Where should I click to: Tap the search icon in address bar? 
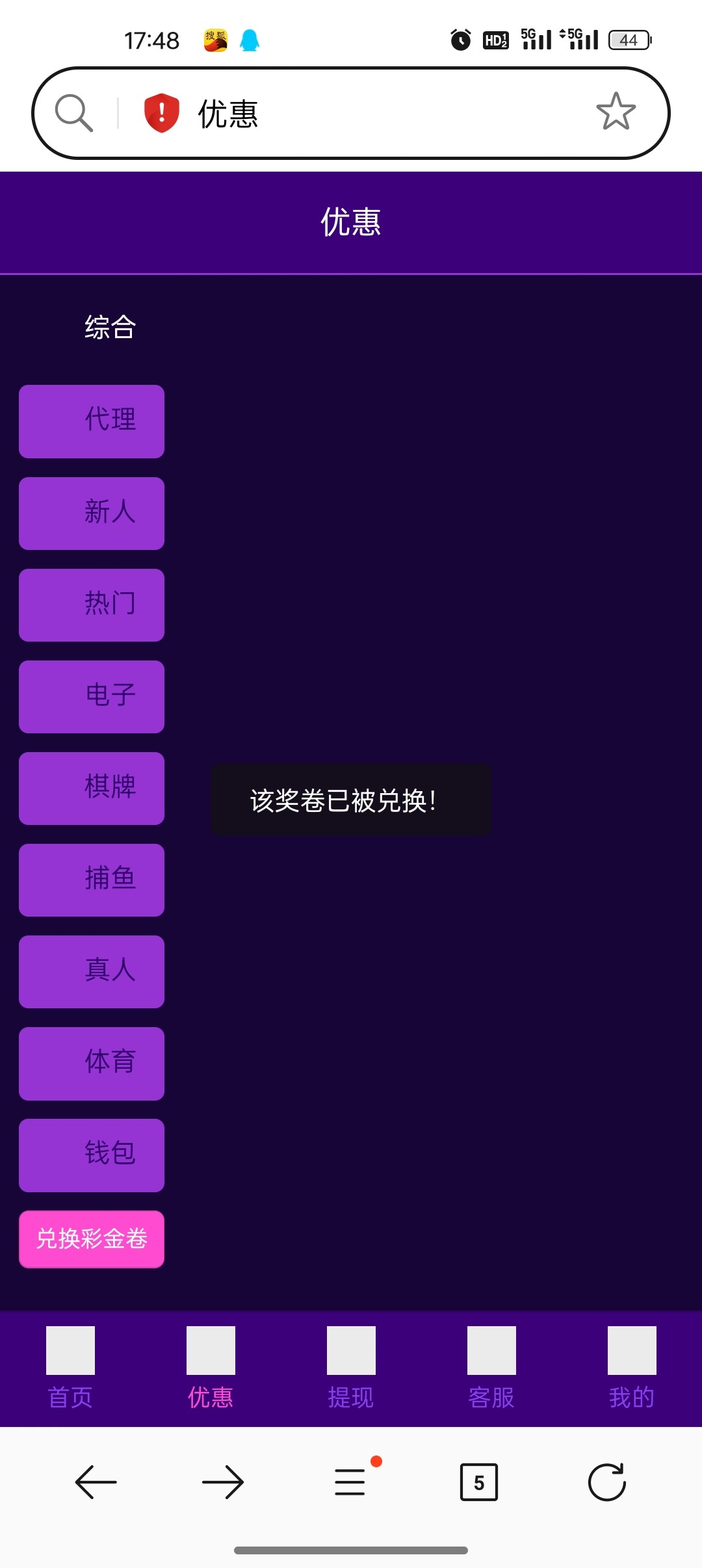(x=73, y=113)
